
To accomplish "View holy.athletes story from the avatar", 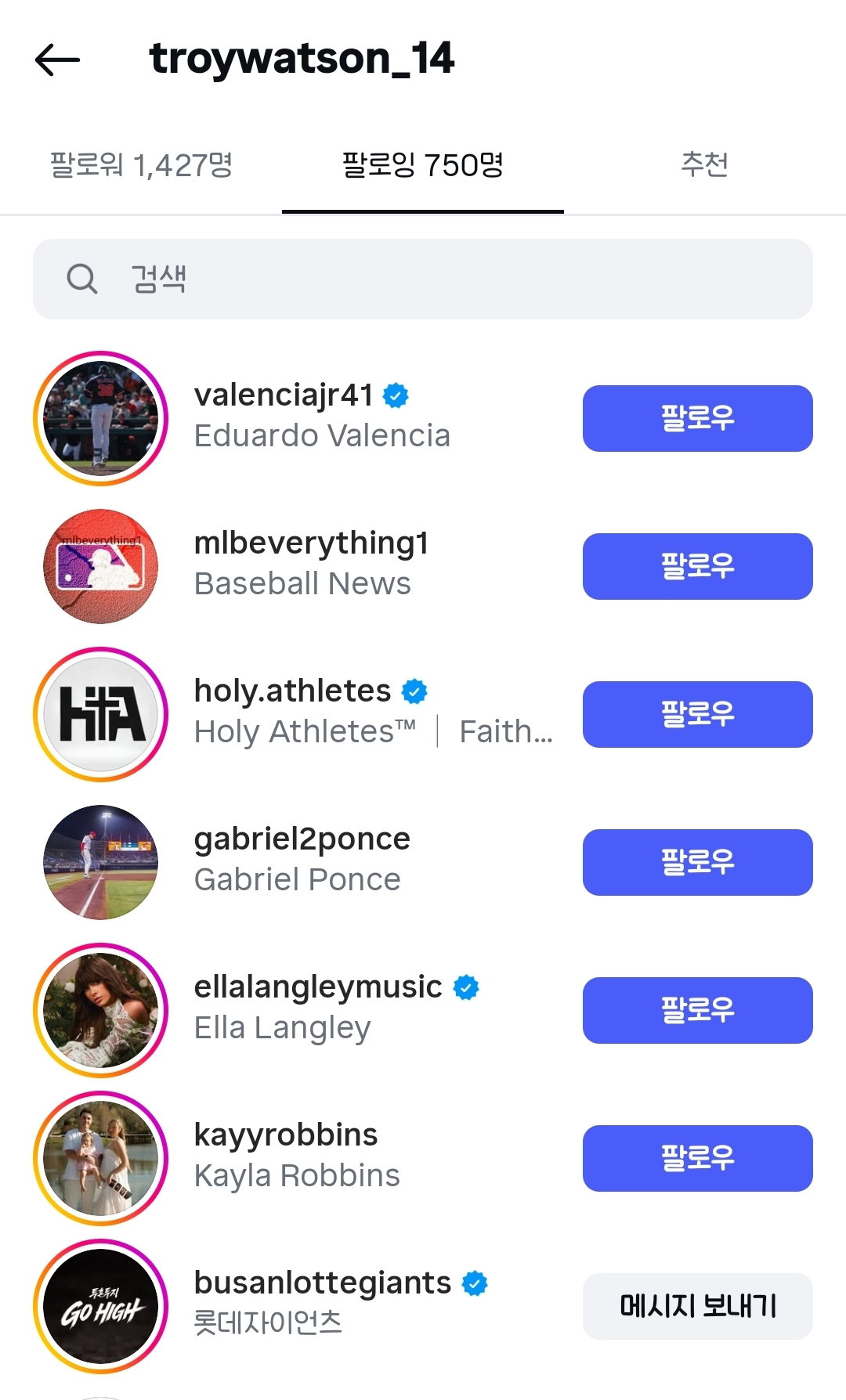I will [100, 714].
